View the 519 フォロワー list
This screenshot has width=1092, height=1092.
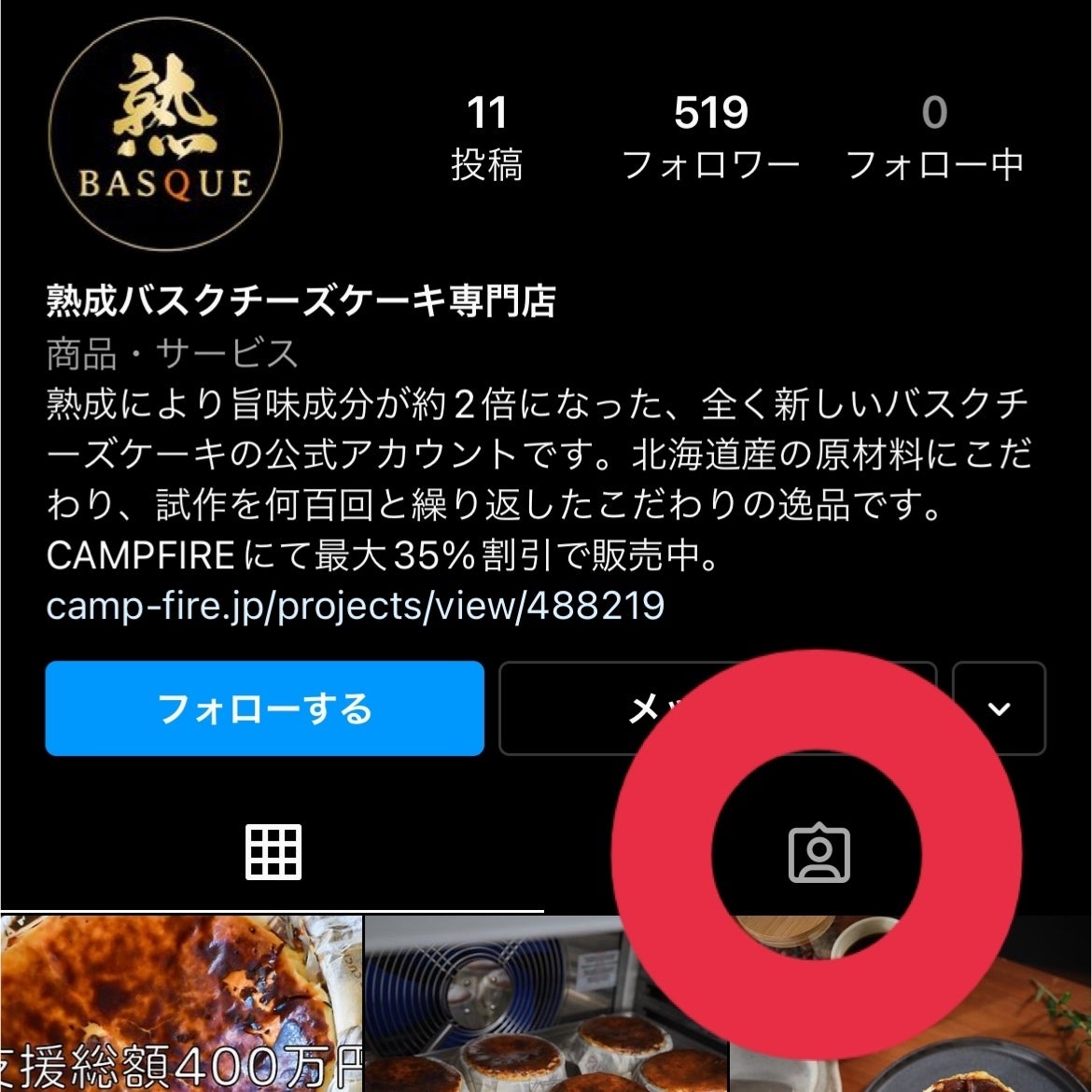coord(710,137)
